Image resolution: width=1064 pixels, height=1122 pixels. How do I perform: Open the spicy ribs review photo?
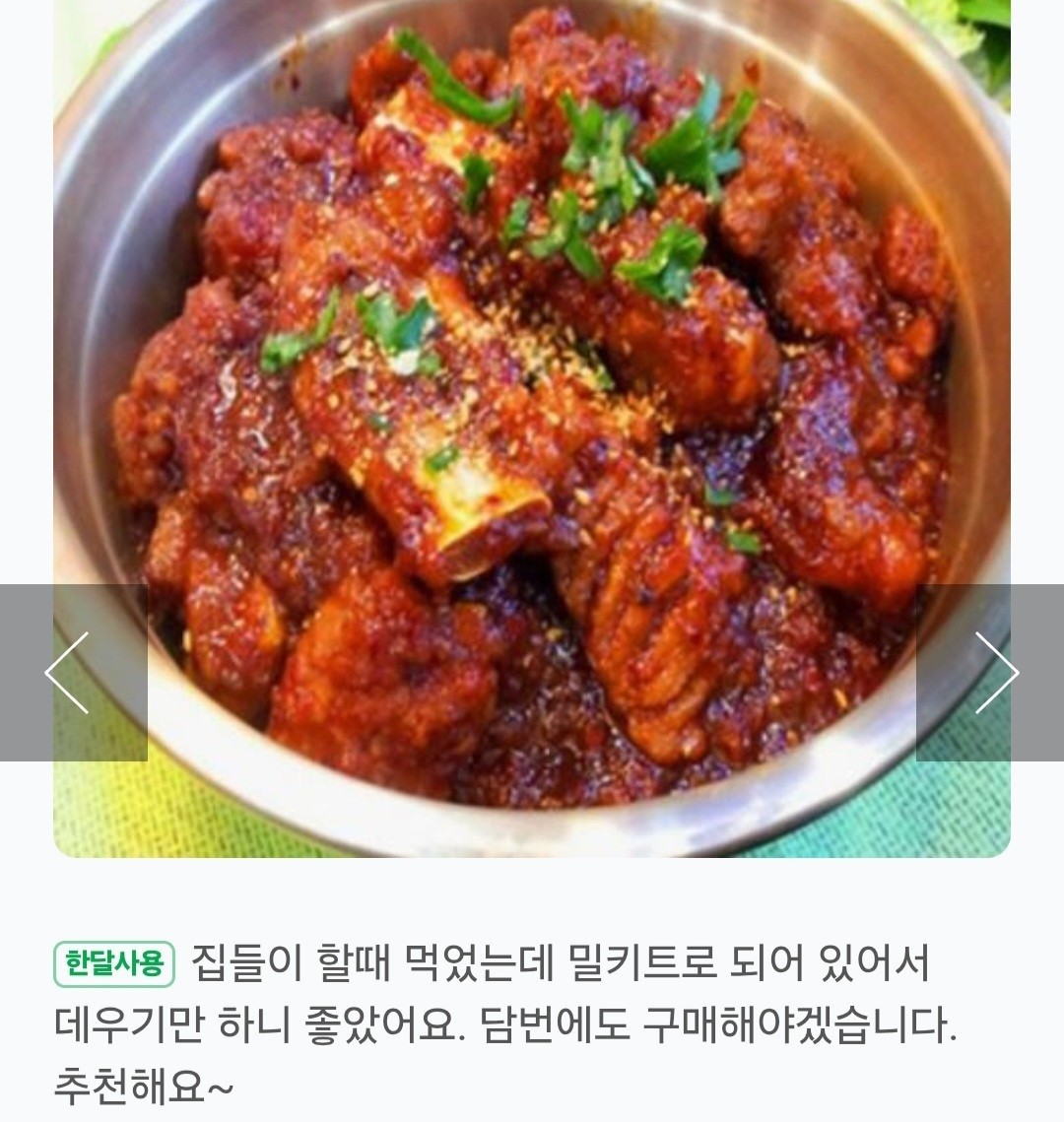pos(532,414)
